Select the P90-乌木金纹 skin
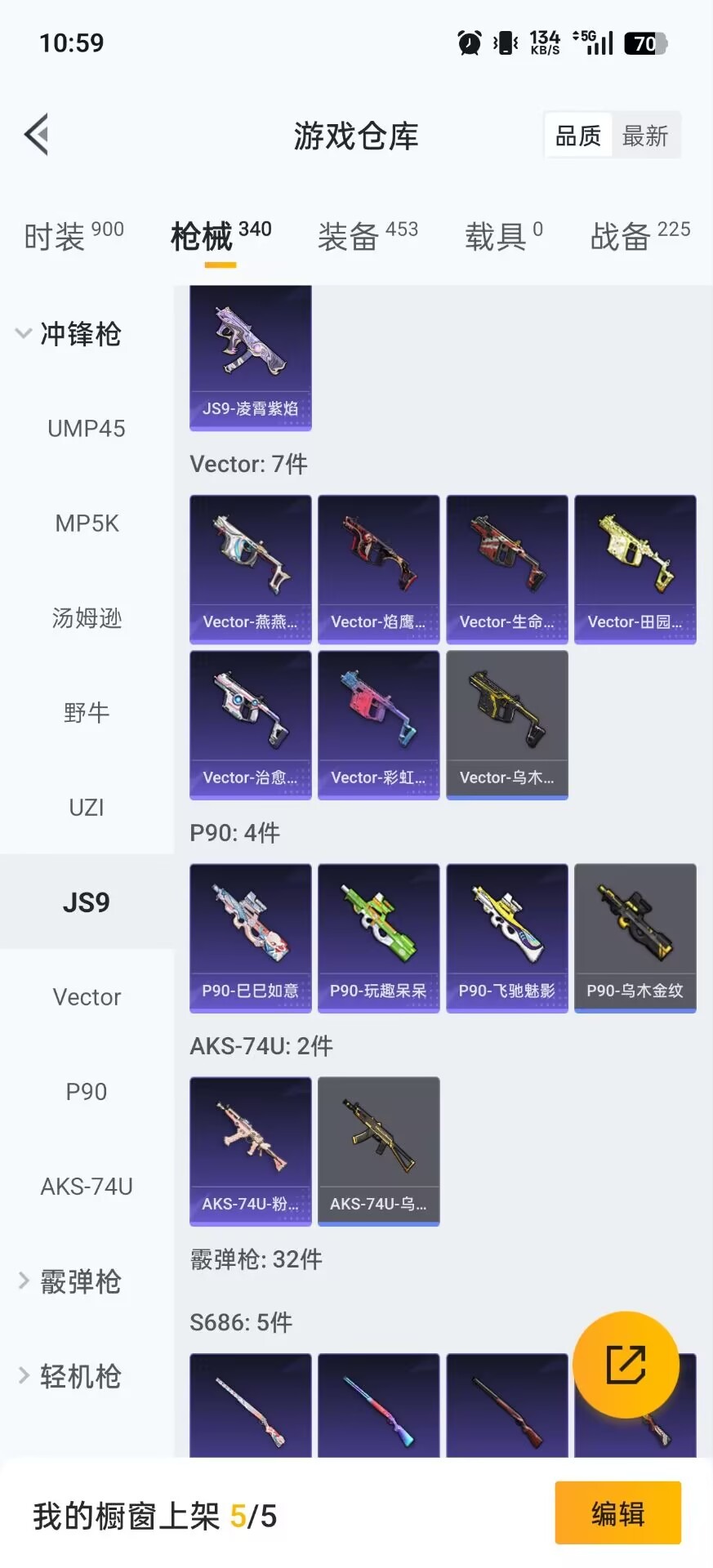The height and width of the screenshot is (1568, 713). pos(635,938)
